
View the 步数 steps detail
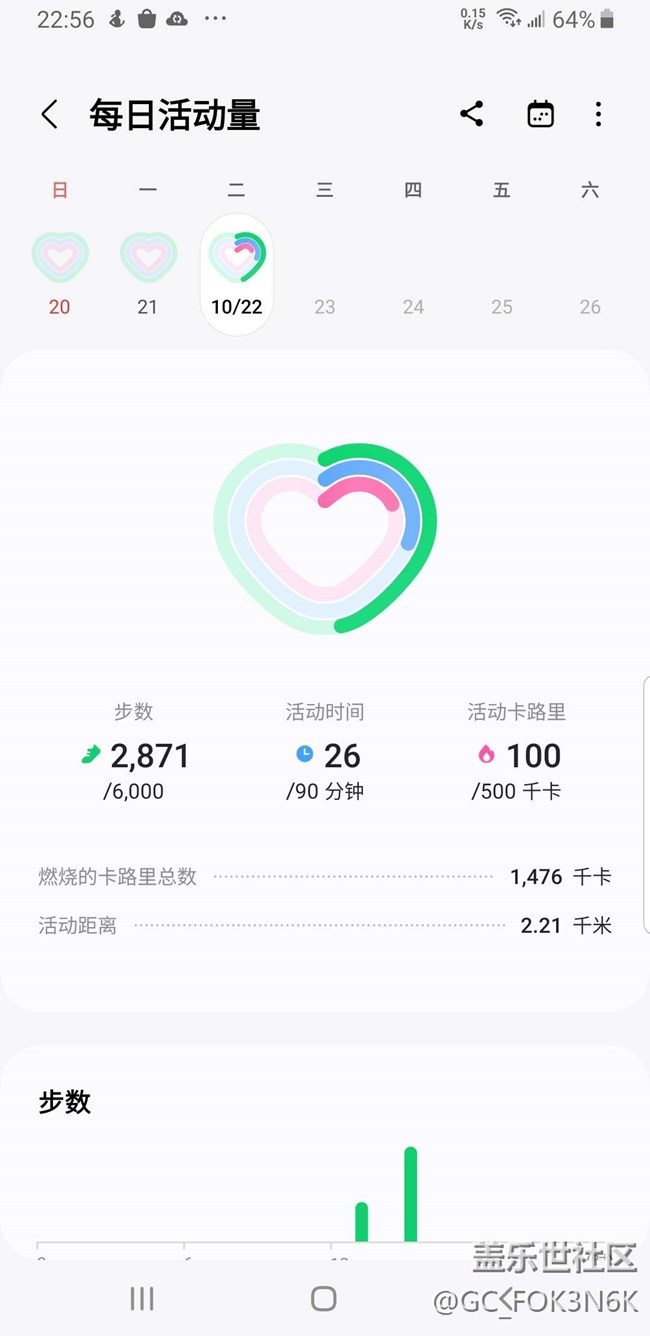point(134,752)
